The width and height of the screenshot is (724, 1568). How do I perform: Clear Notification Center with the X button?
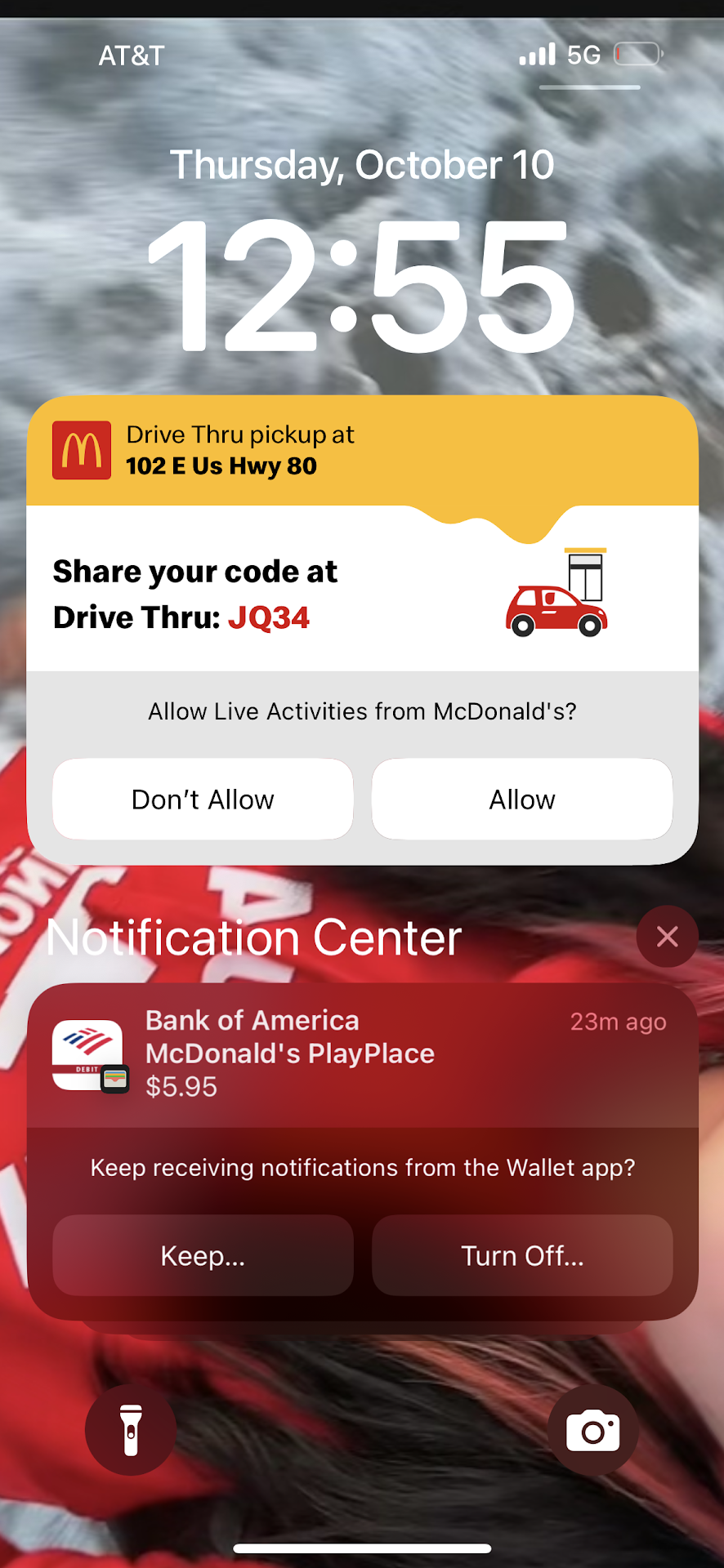pyautogui.click(x=667, y=937)
